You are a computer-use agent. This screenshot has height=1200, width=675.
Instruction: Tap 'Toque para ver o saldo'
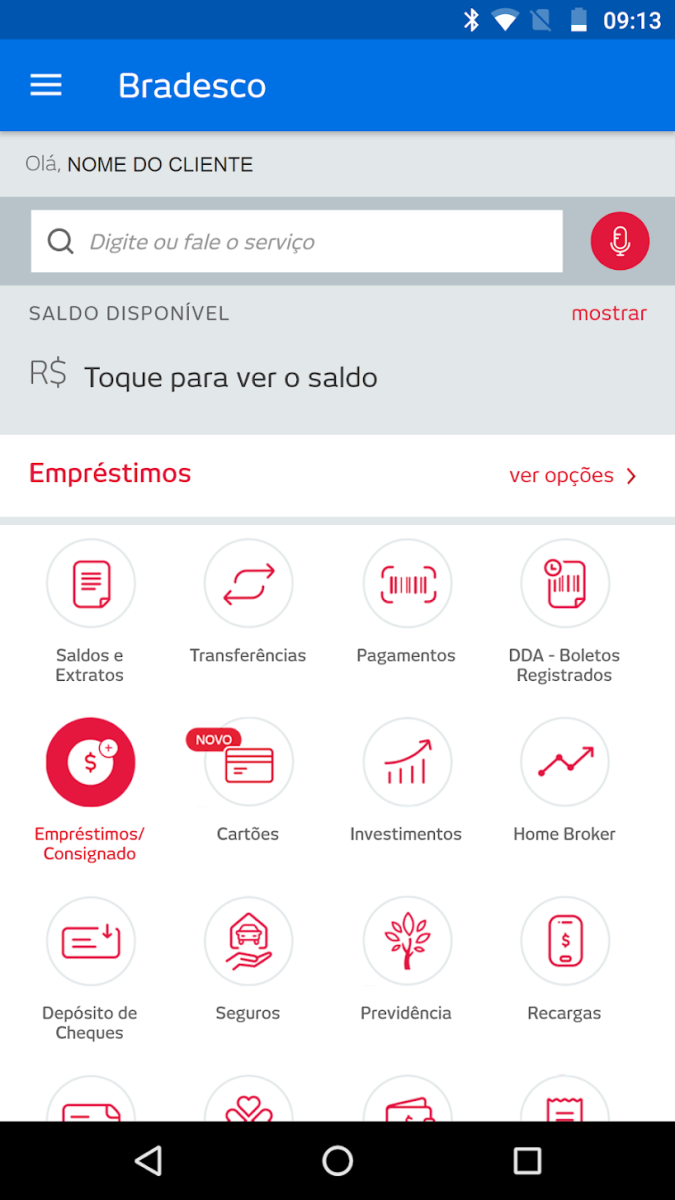(231, 377)
